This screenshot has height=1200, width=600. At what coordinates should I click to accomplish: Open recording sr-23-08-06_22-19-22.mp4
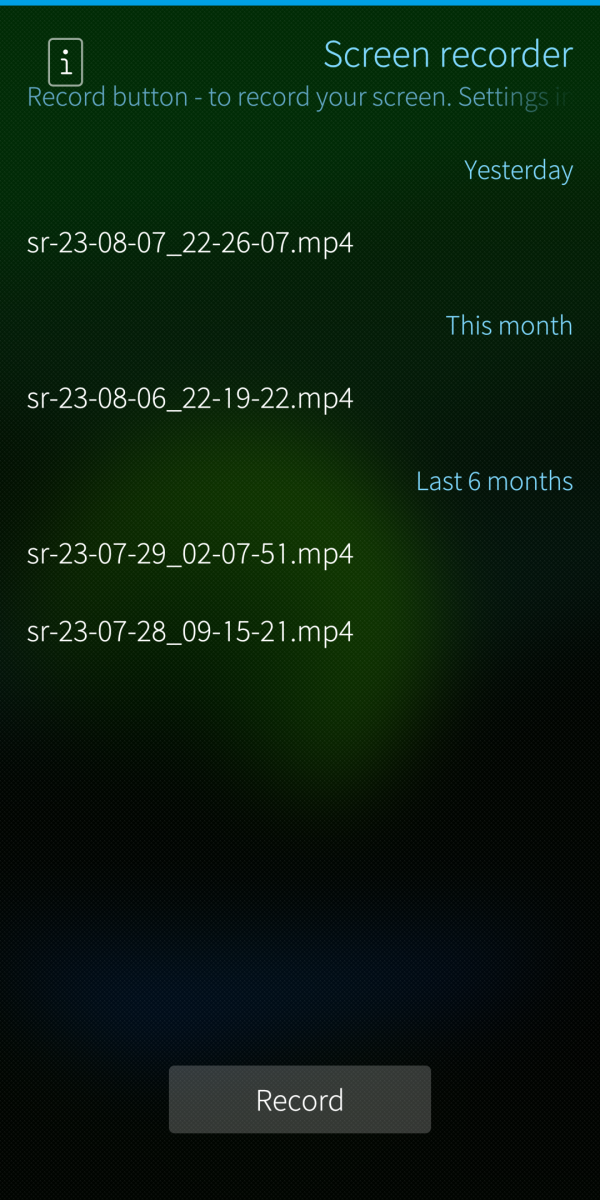190,399
